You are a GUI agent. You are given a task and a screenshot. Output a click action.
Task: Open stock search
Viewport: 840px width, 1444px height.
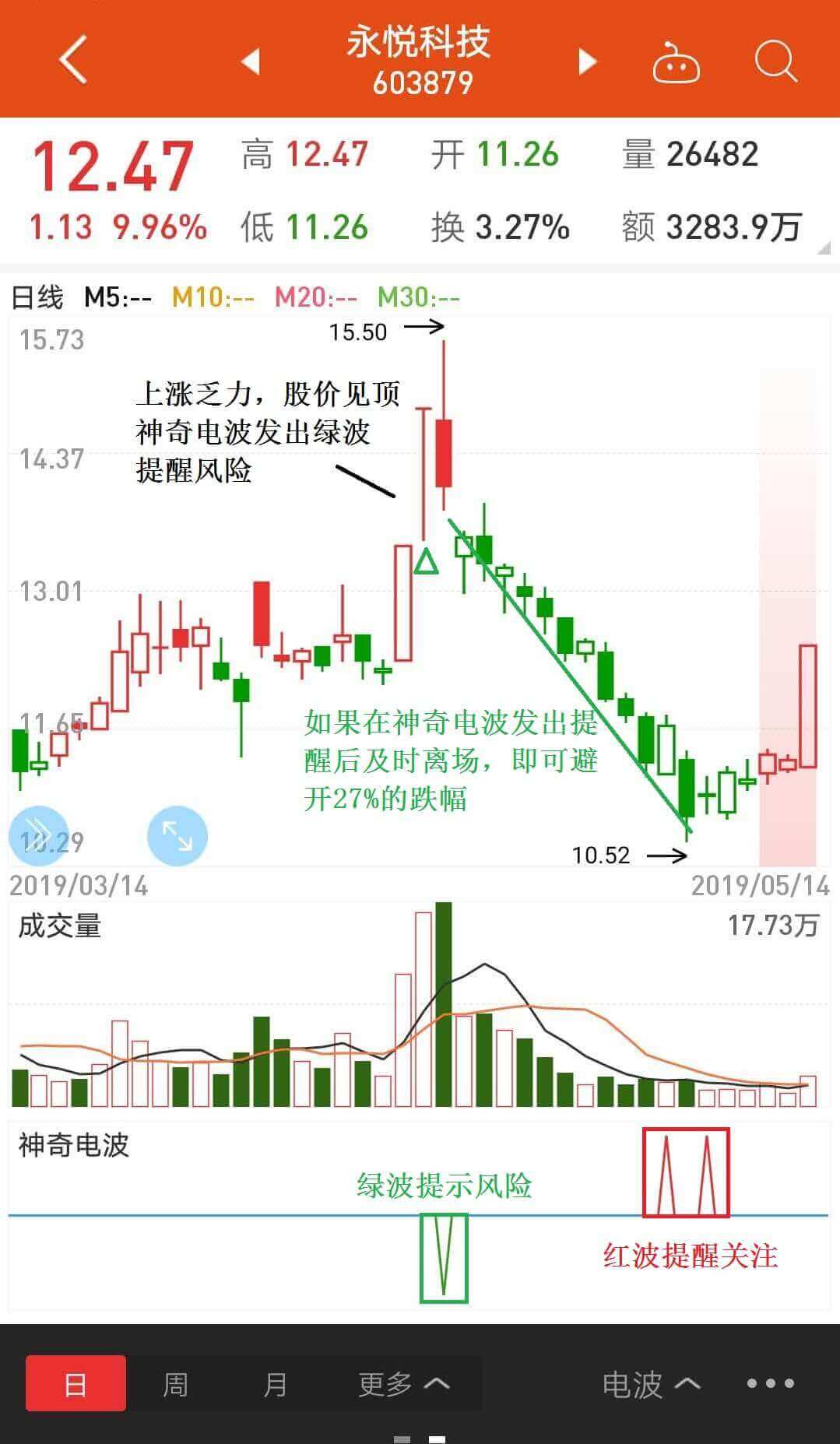coord(776,61)
